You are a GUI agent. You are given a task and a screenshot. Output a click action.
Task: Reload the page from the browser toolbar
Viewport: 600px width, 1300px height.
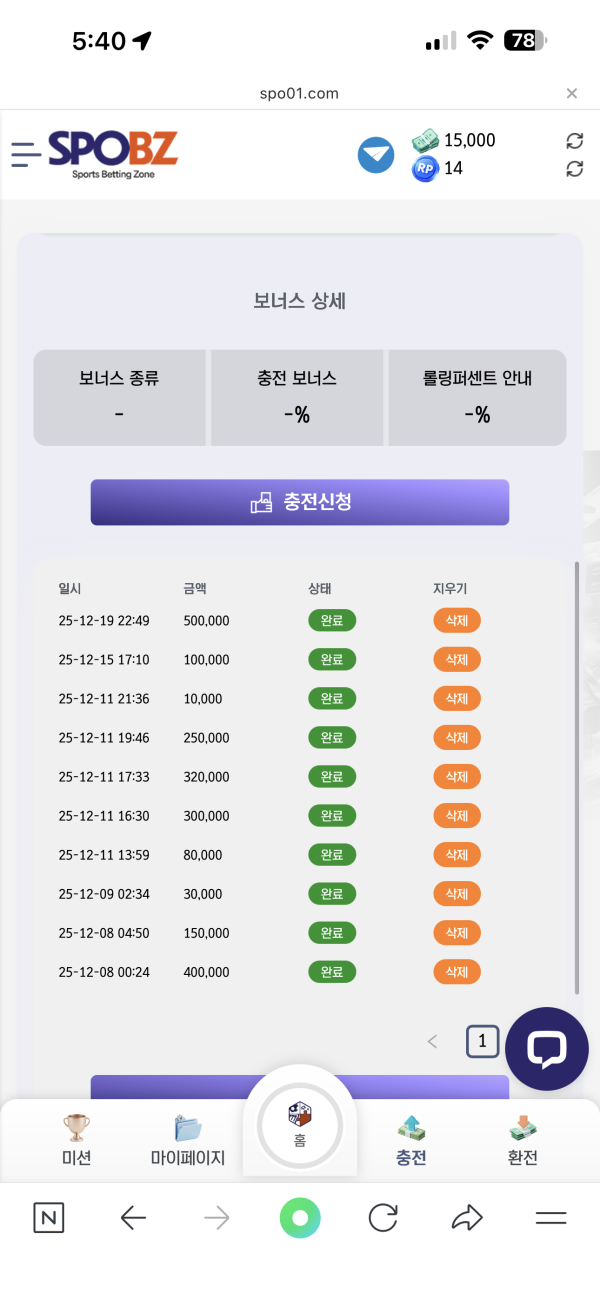coord(383,1217)
